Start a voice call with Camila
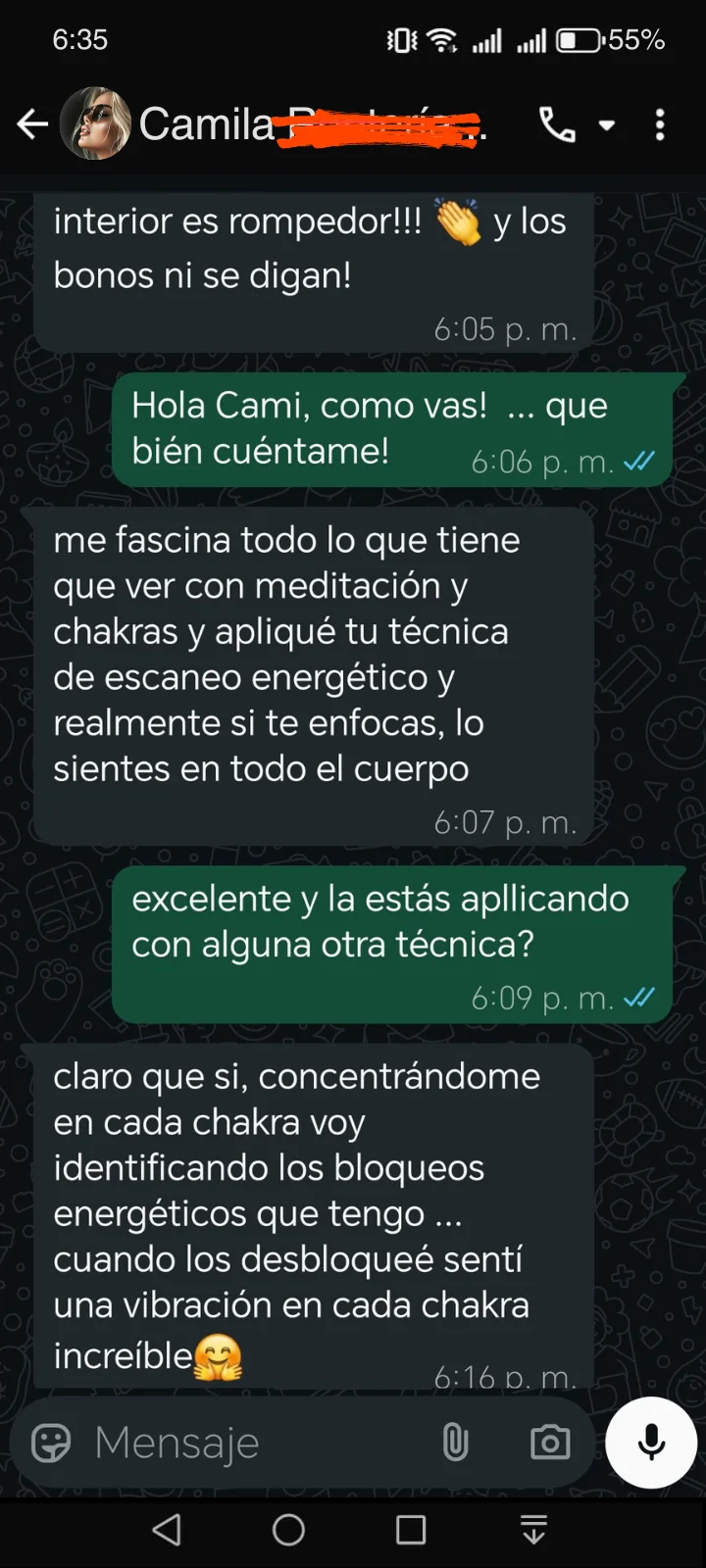706x1568 pixels. (557, 124)
